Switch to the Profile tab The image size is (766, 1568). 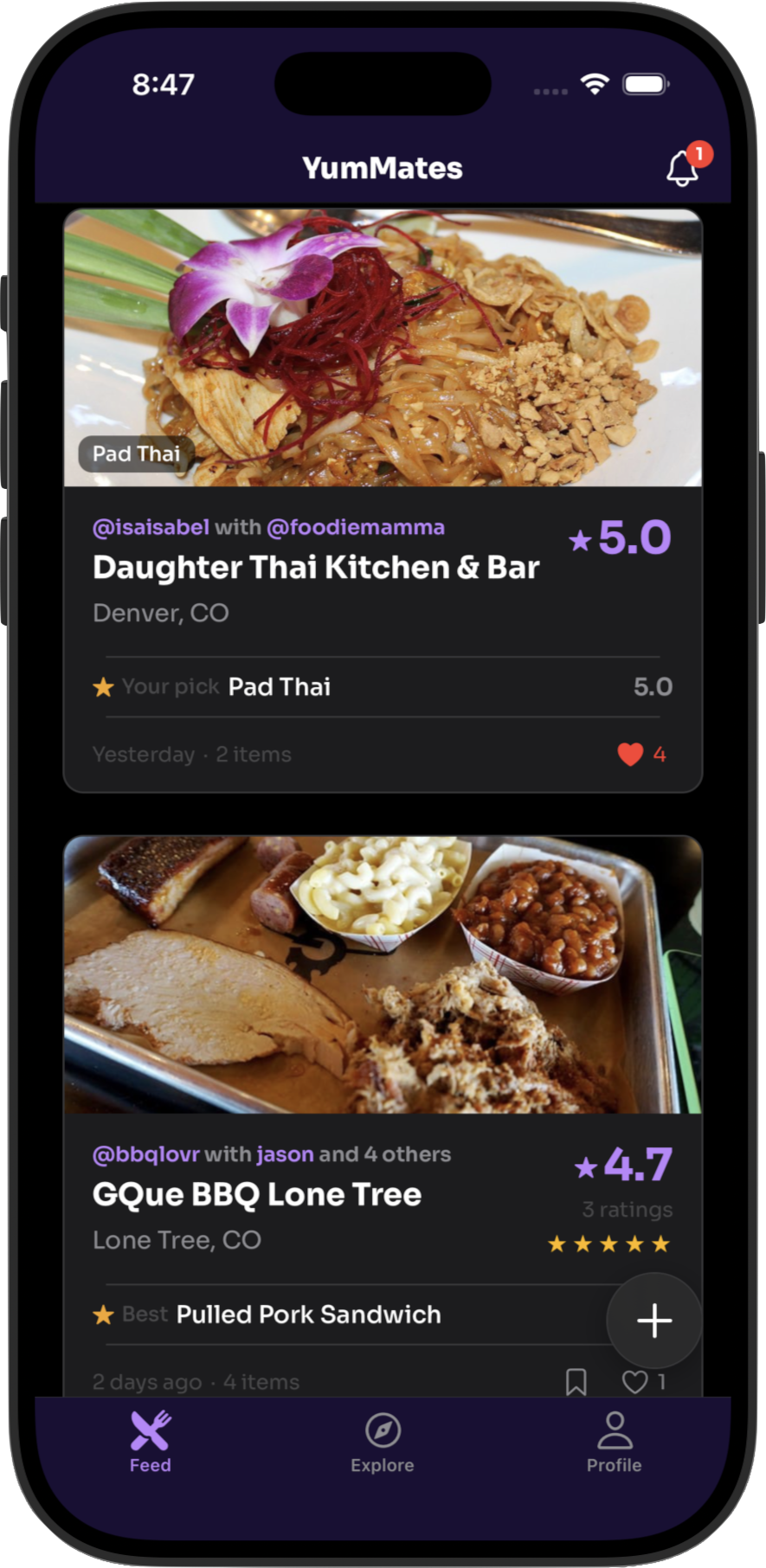[614, 1443]
